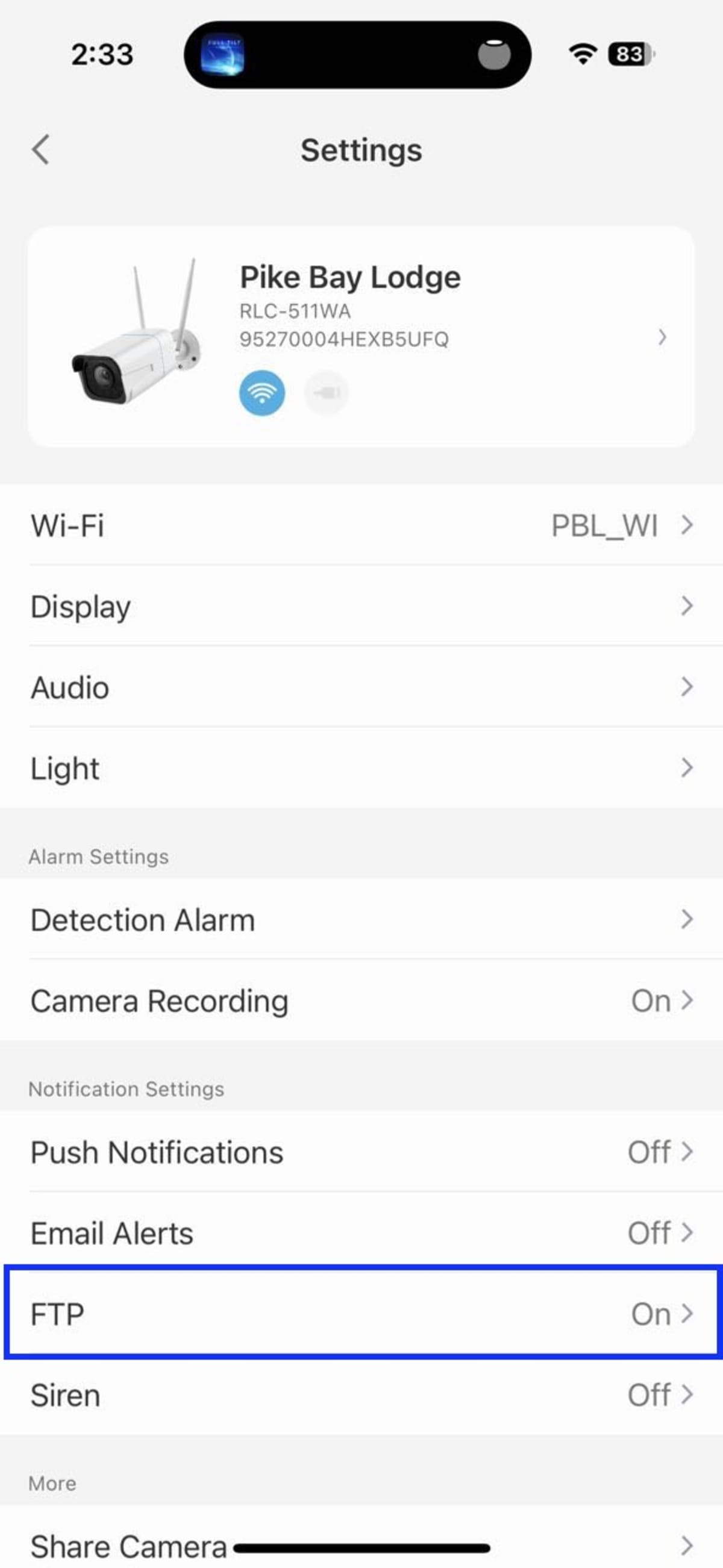This screenshot has width=723, height=1568.
Task: Open Display settings
Action: pyautogui.click(x=361, y=606)
